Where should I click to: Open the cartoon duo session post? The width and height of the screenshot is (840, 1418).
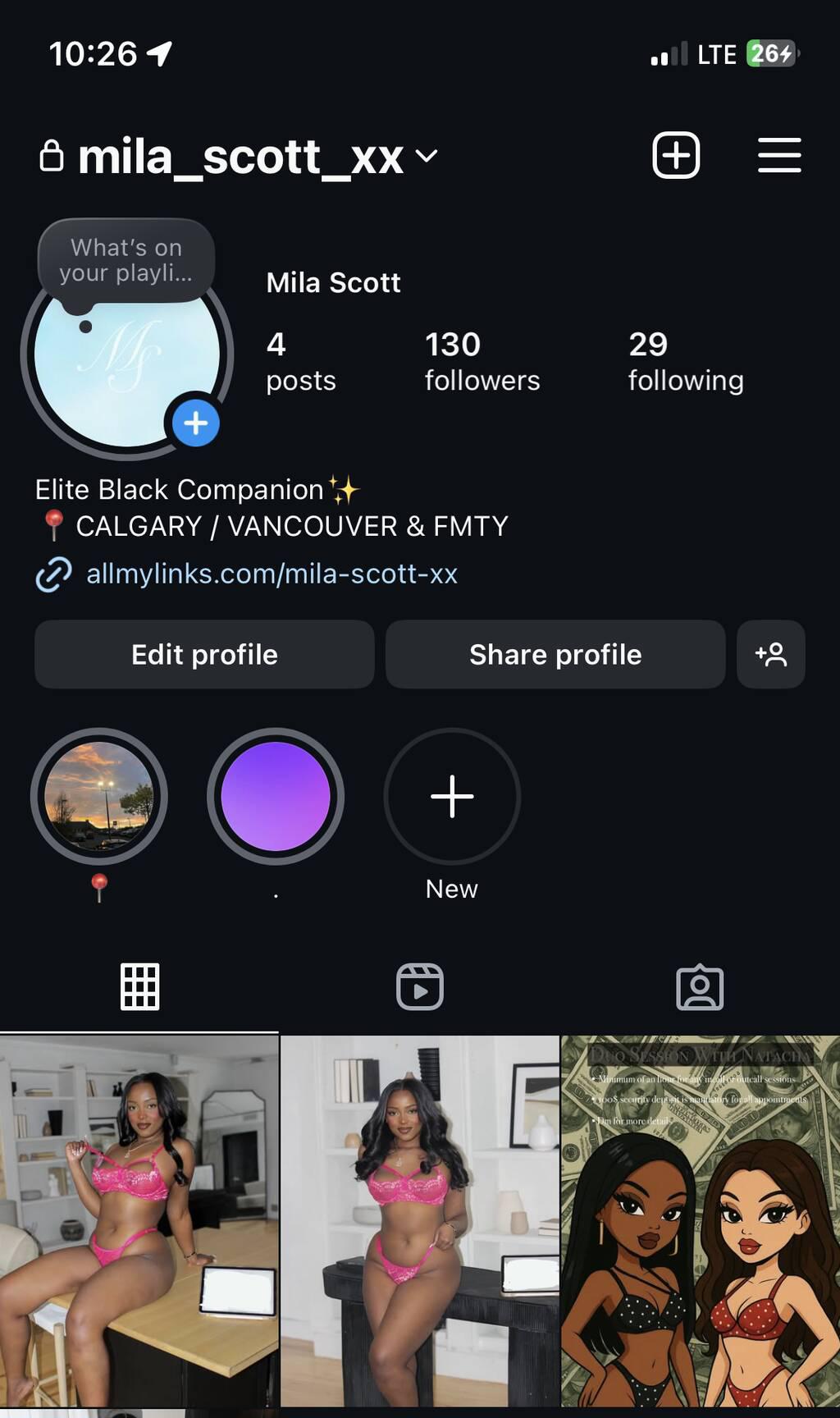pos(701,1221)
